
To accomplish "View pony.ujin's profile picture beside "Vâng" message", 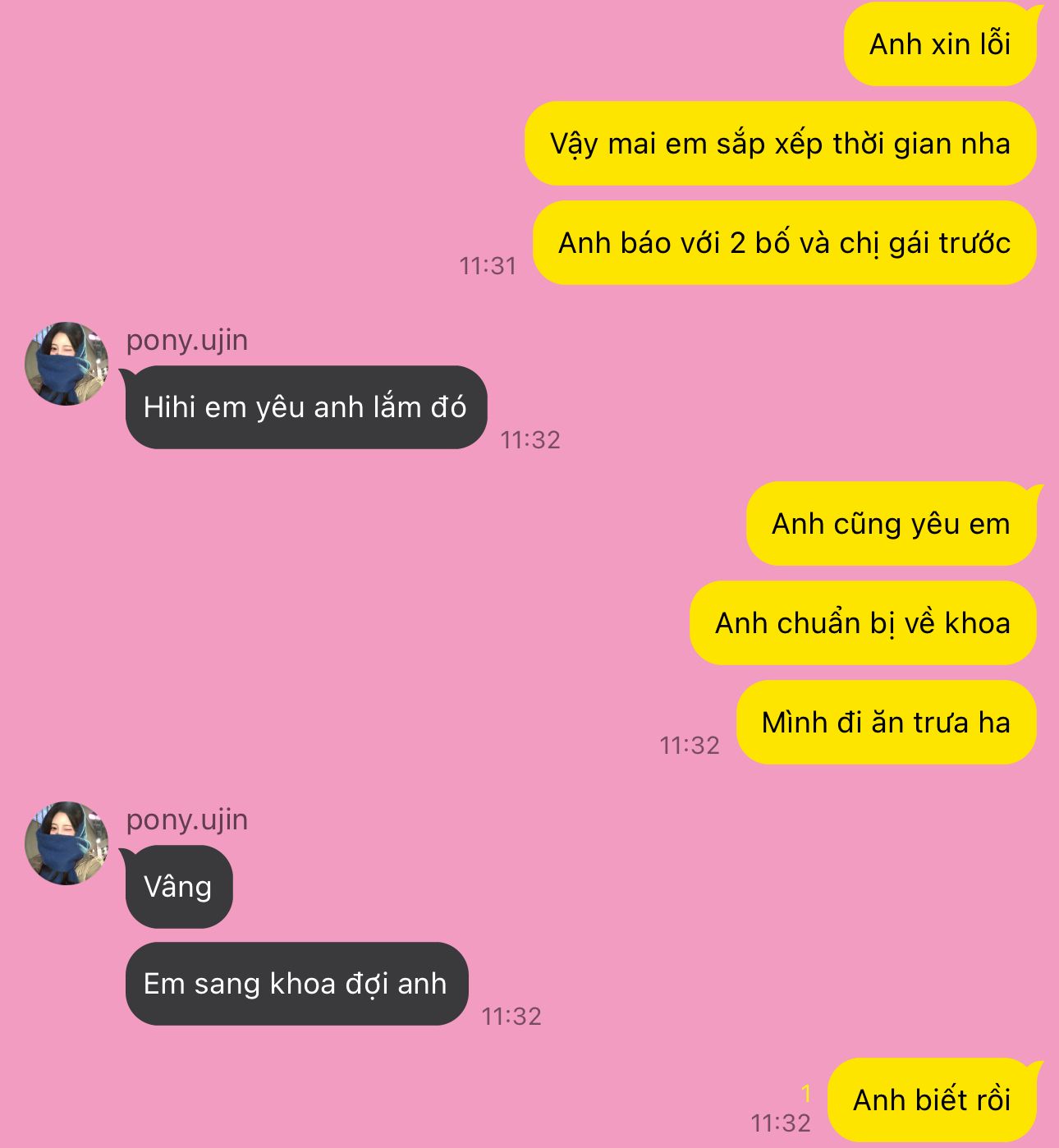I will click(x=66, y=843).
